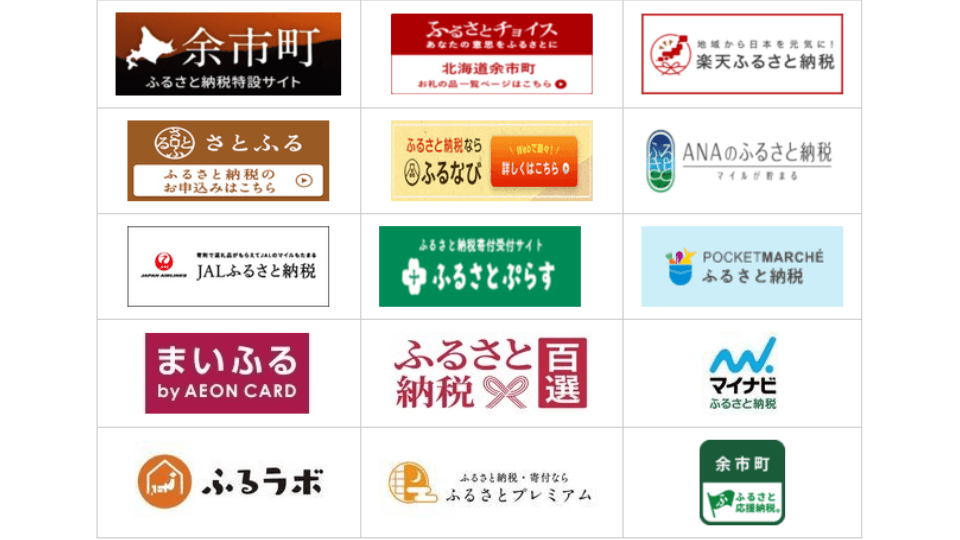The width and height of the screenshot is (960, 540).
Task: Open the 余市町 ふるさと応援納税 green banner
Action: [x=742, y=482]
